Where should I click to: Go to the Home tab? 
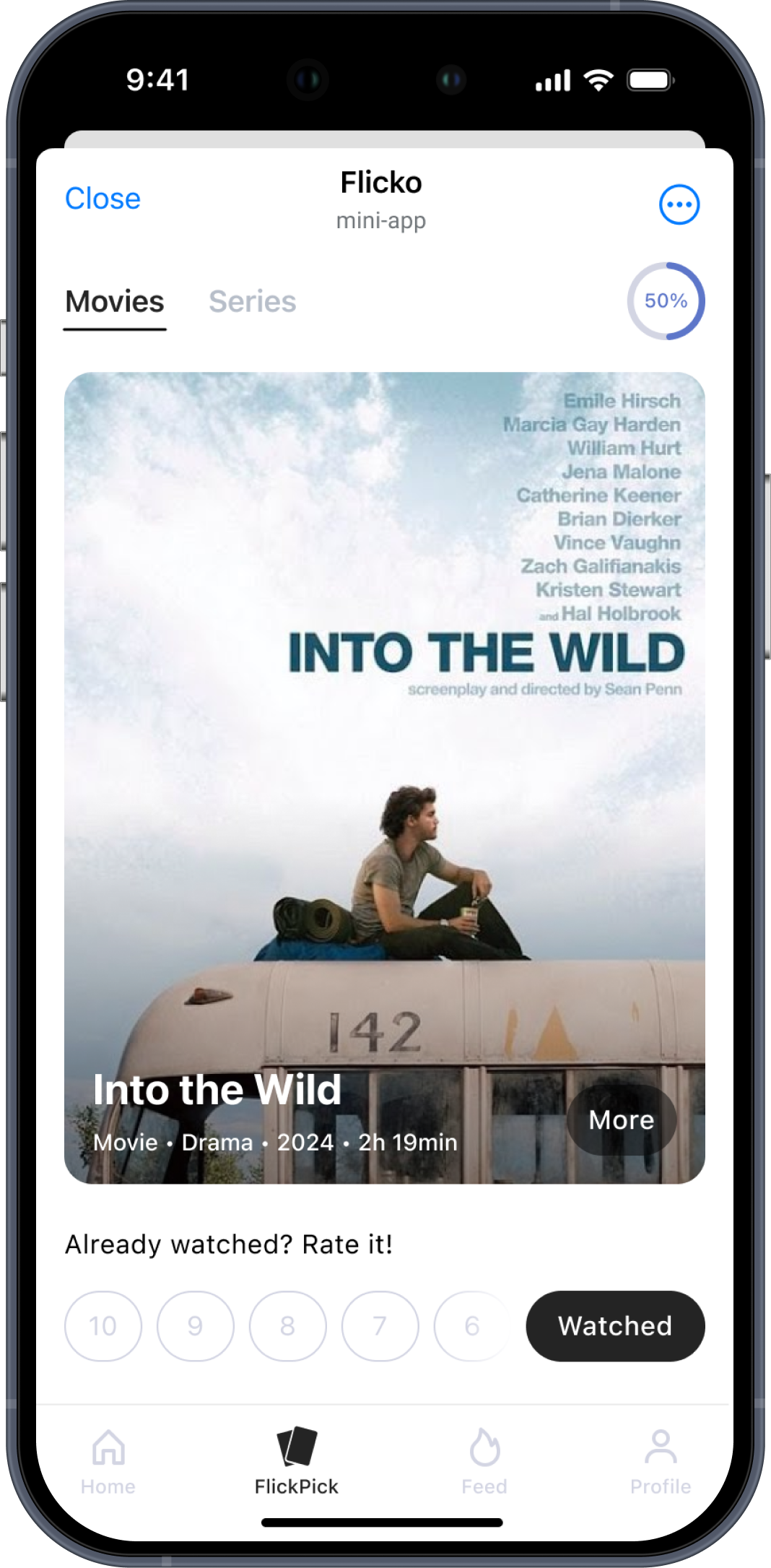click(108, 1460)
